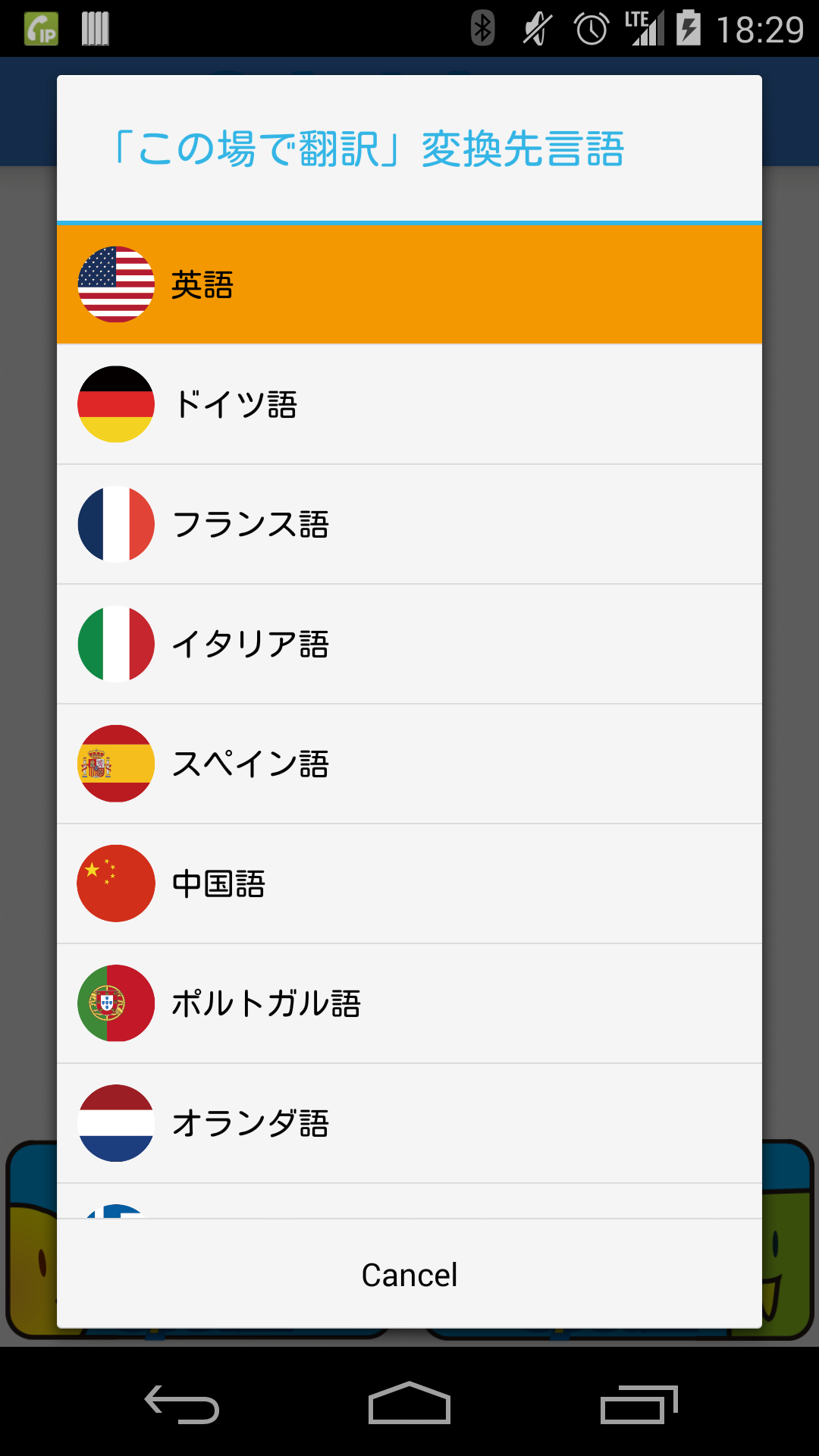Viewport: 819px width, 1456px height.
Task: Choose ドイツ語 (German) from the list
Action: 409,404
